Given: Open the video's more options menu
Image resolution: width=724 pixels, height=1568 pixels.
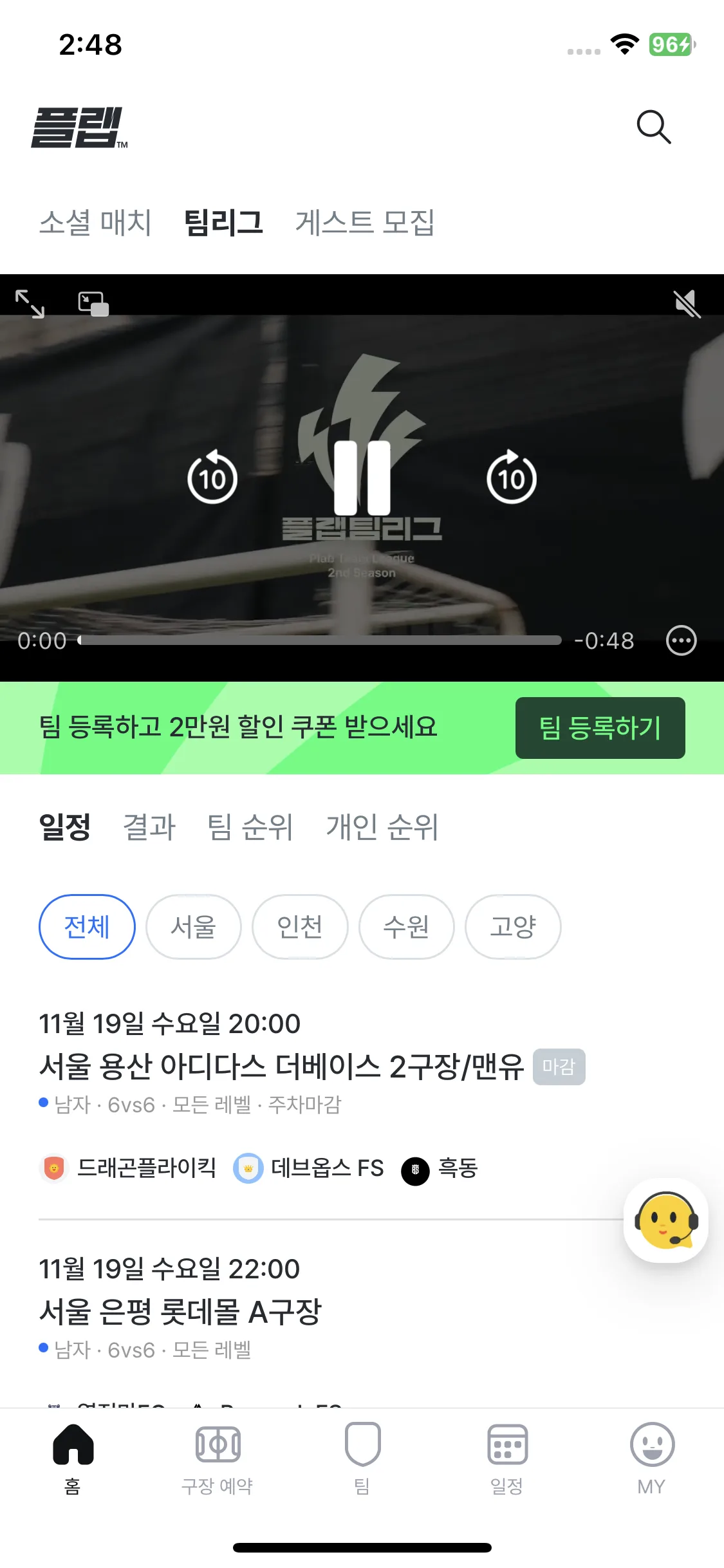Looking at the screenshot, I should (681, 640).
